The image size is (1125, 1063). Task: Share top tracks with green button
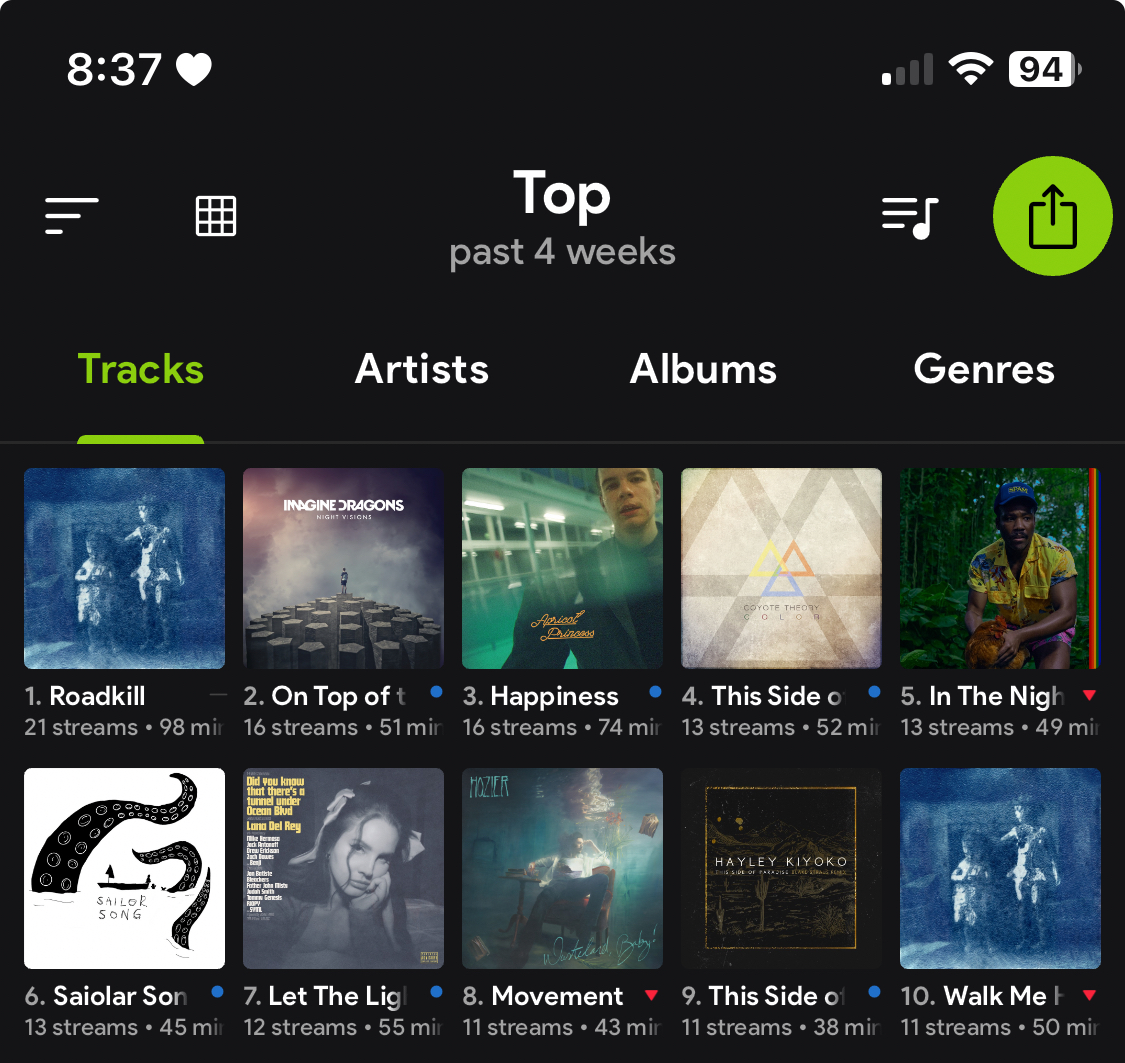[1052, 216]
